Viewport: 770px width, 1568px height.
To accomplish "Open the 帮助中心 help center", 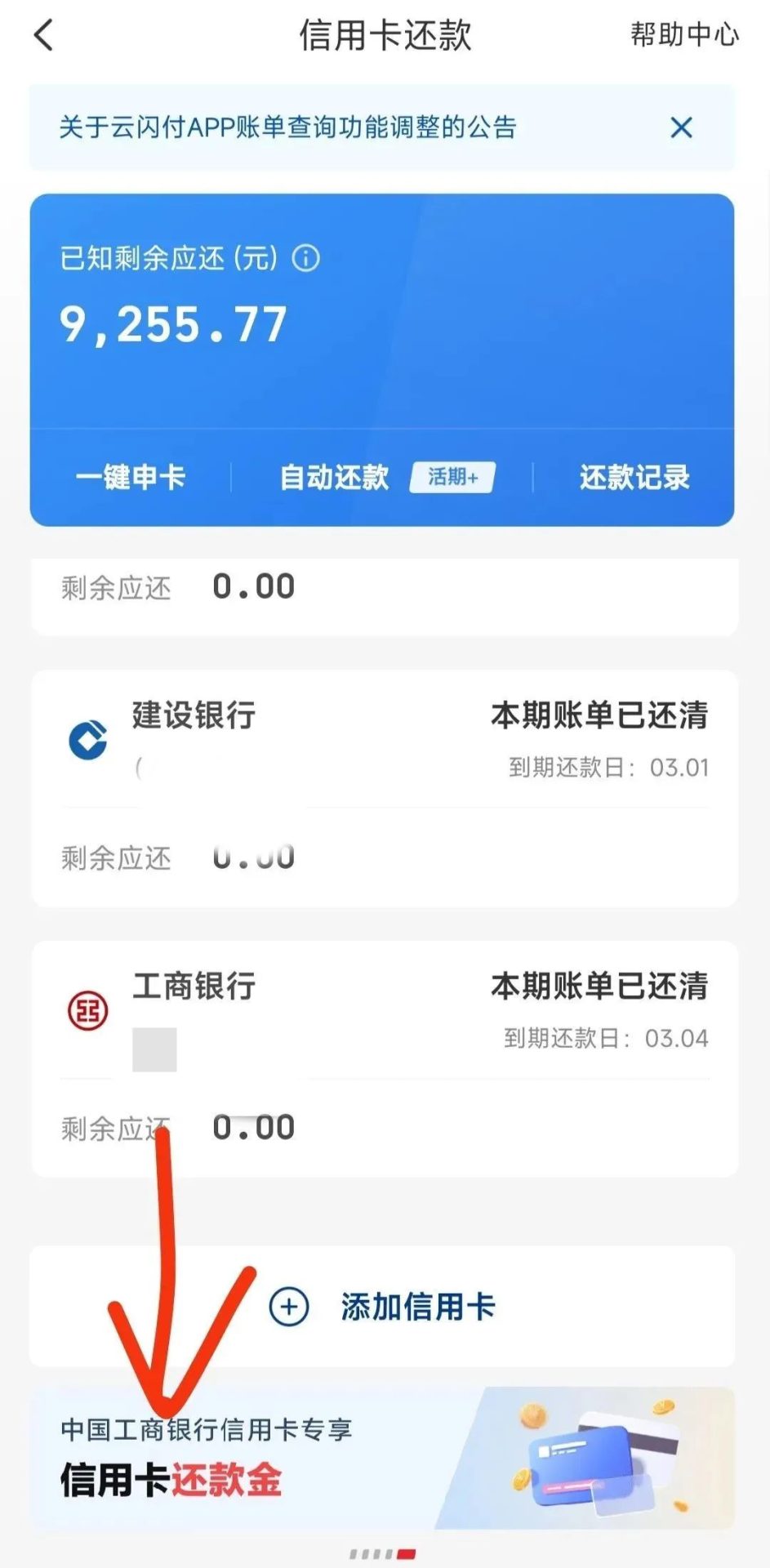I will click(x=684, y=35).
